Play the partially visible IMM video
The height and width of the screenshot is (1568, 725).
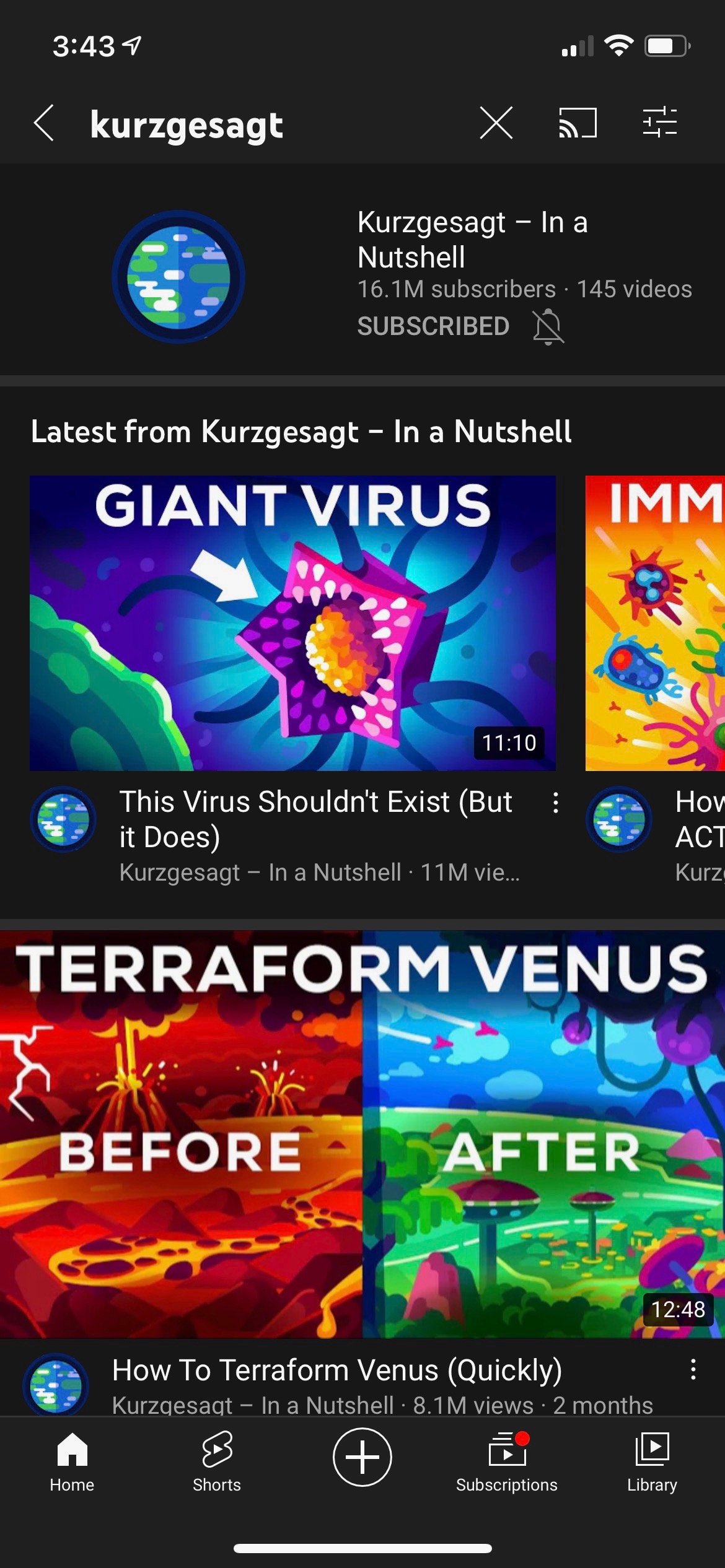(x=655, y=622)
